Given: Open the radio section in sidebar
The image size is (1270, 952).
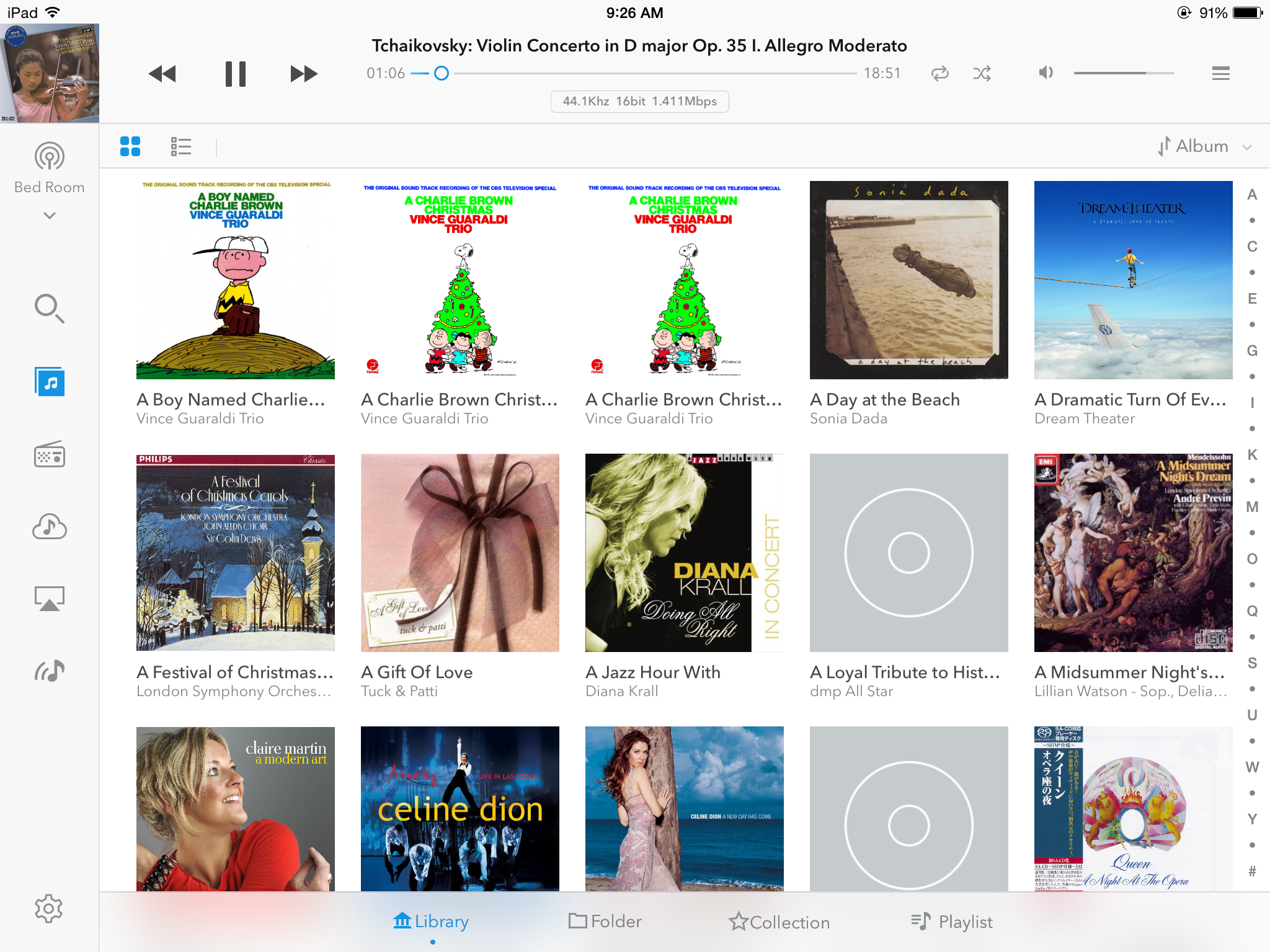Looking at the screenshot, I should click(x=49, y=455).
